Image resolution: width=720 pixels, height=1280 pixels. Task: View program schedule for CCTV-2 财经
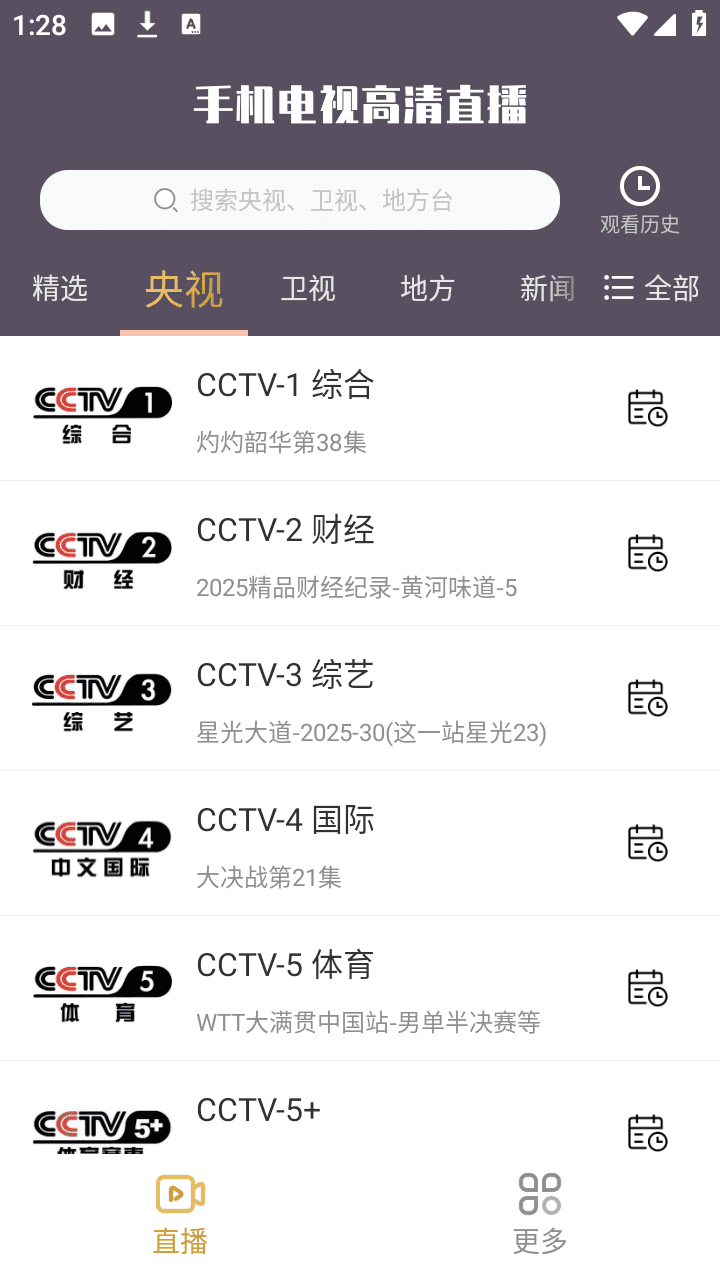tap(647, 553)
